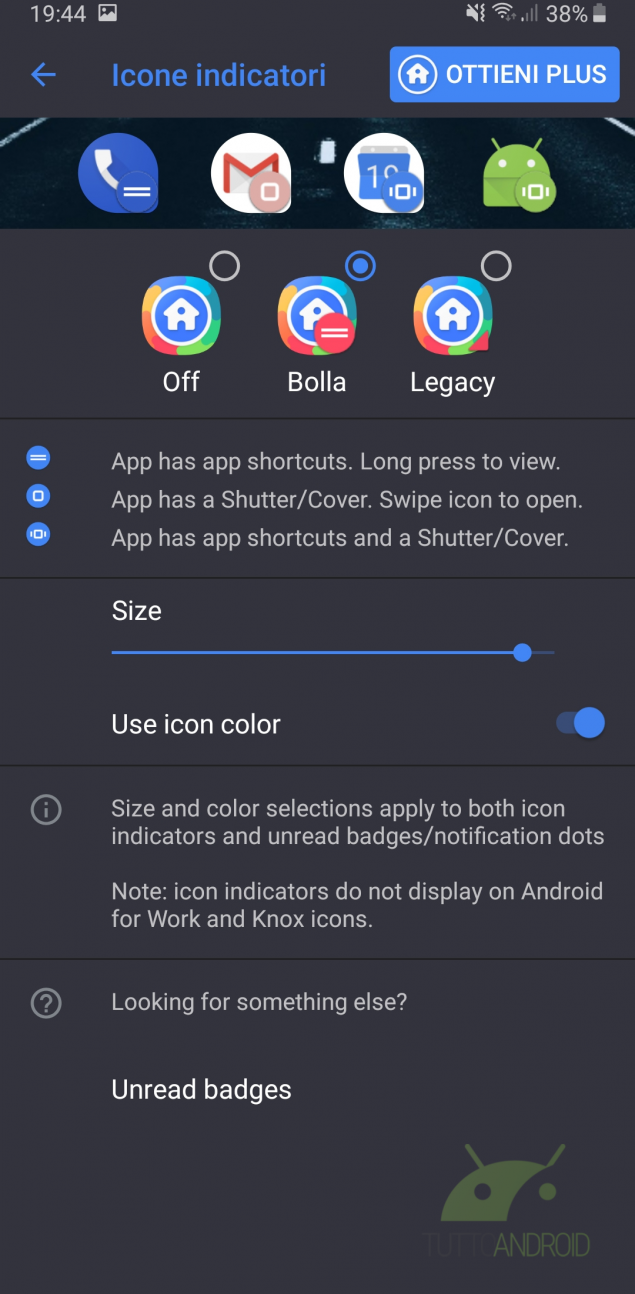635x1294 pixels.
Task: Disable the Use icon color switch
Action: [581, 723]
